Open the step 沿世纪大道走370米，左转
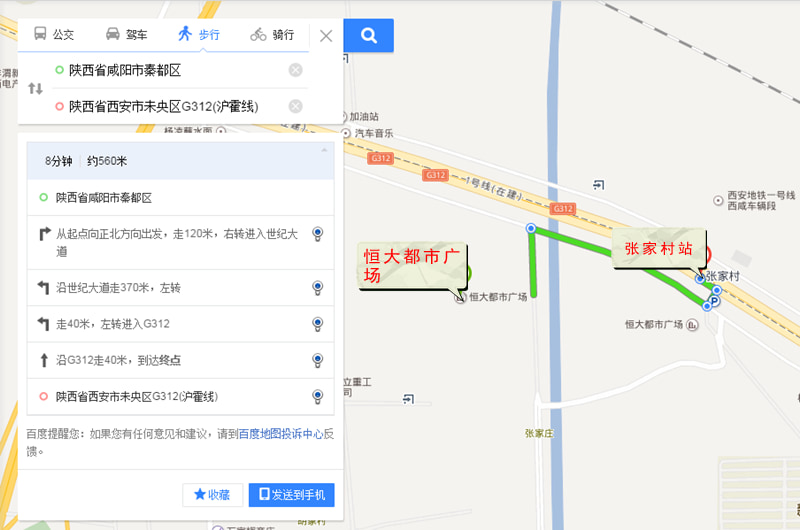Viewport: 800px width, 530px height. coord(176,288)
